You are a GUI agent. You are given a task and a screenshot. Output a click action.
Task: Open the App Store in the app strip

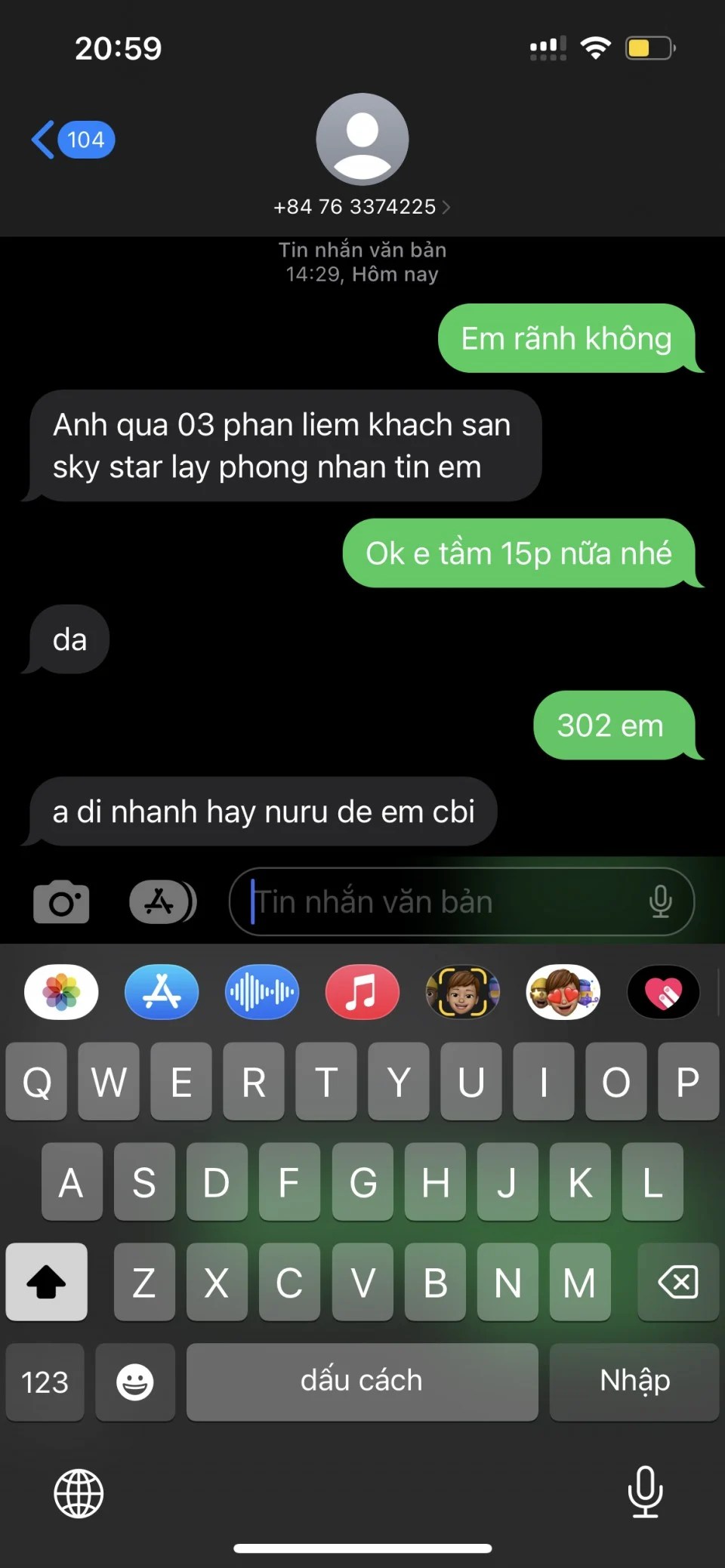(162, 992)
